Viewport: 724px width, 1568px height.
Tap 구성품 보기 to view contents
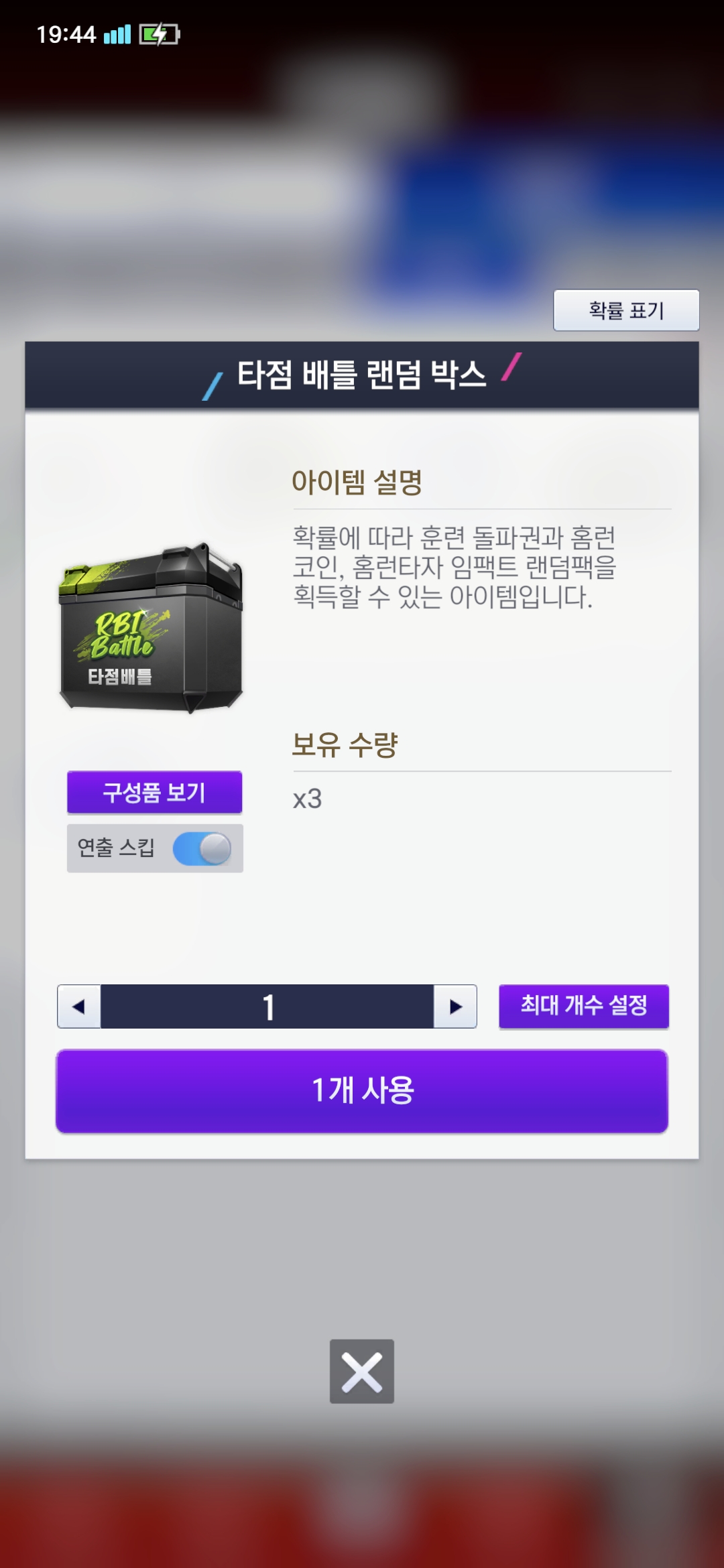coord(155,792)
